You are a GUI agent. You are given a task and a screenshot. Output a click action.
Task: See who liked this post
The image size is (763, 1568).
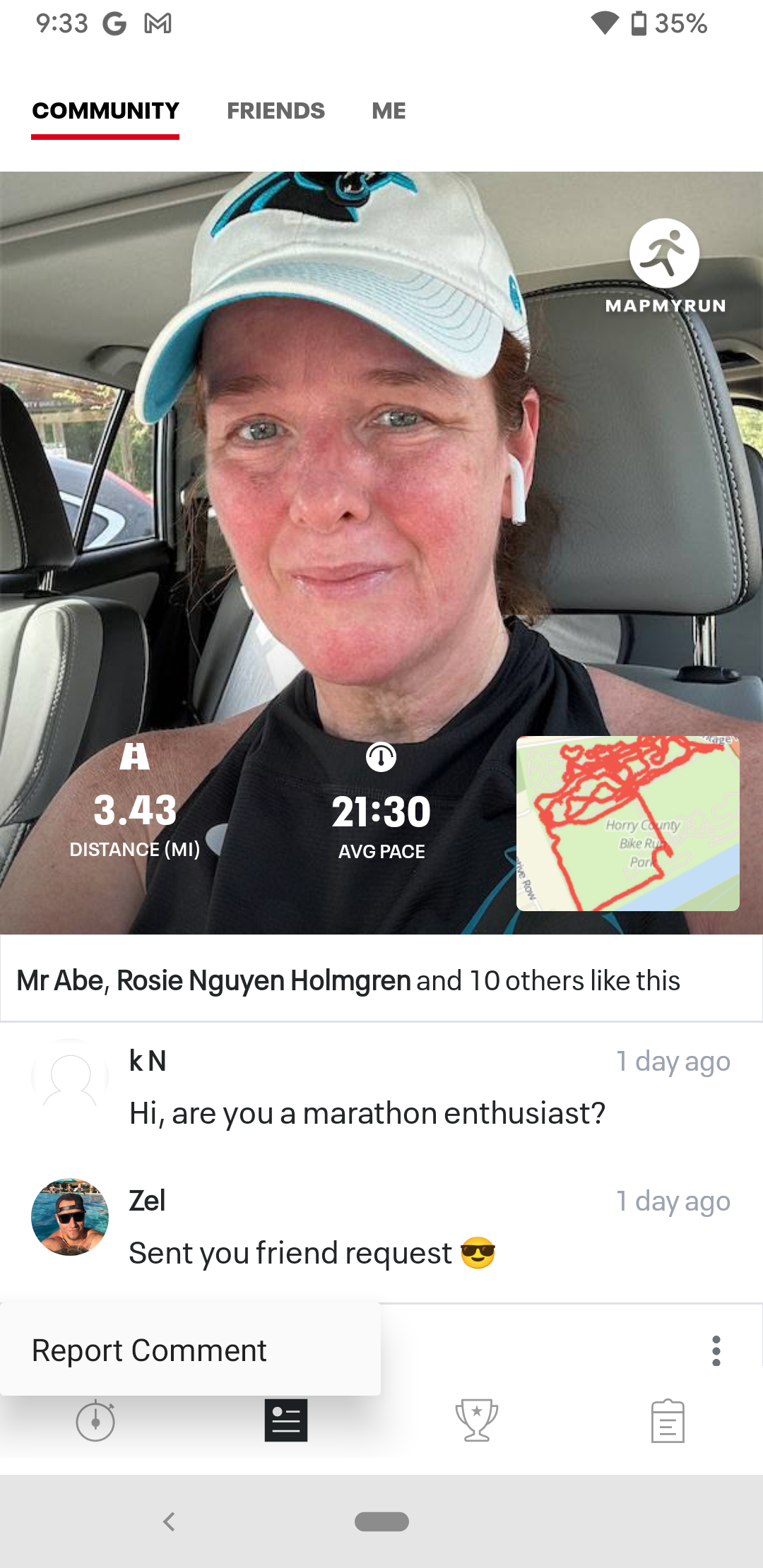point(348,980)
